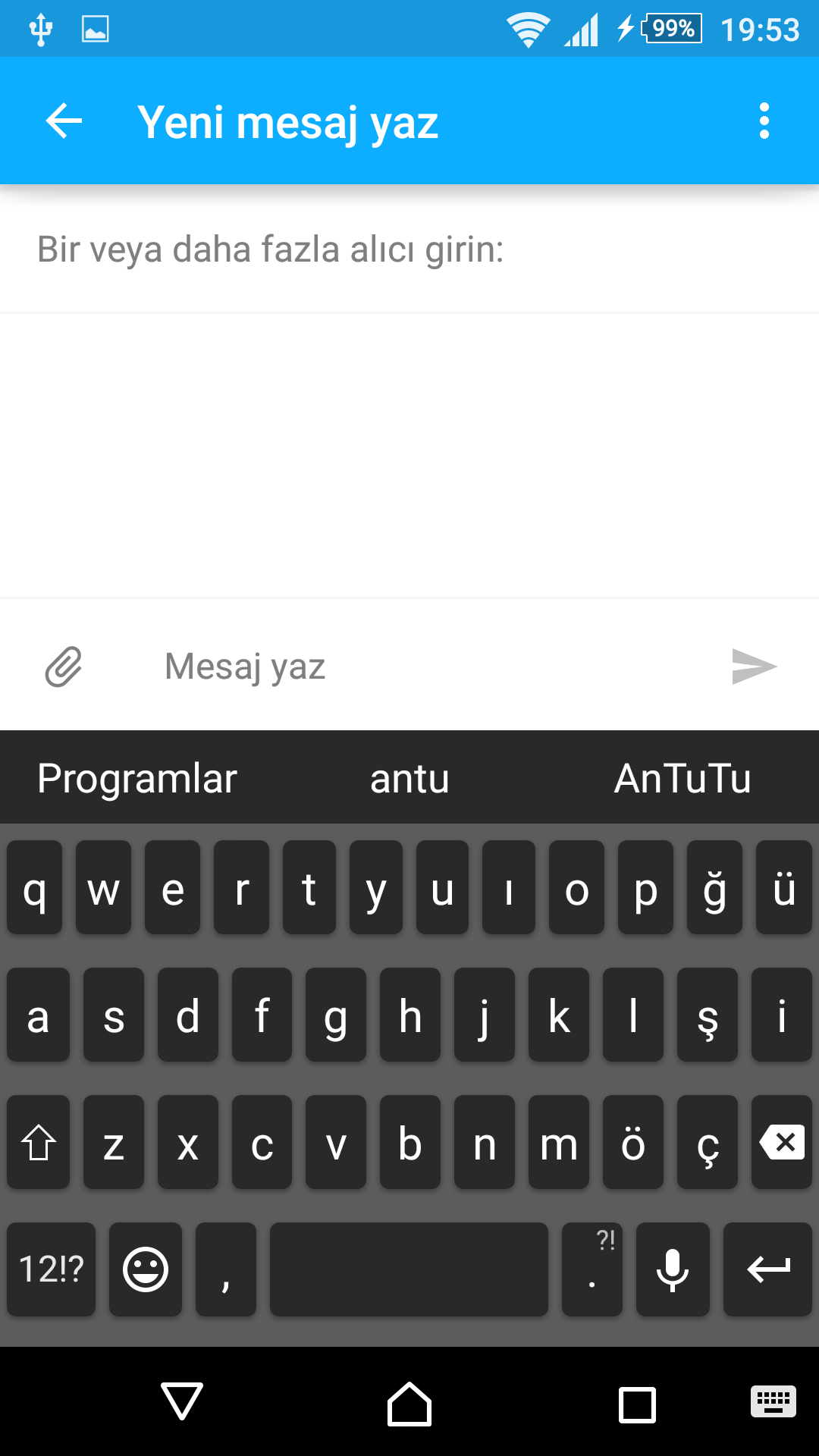The image size is (819, 1456).
Task: Focus the recipient field "Bir veya daha fazla alıcı girin"
Action: (x=409, y=250)
